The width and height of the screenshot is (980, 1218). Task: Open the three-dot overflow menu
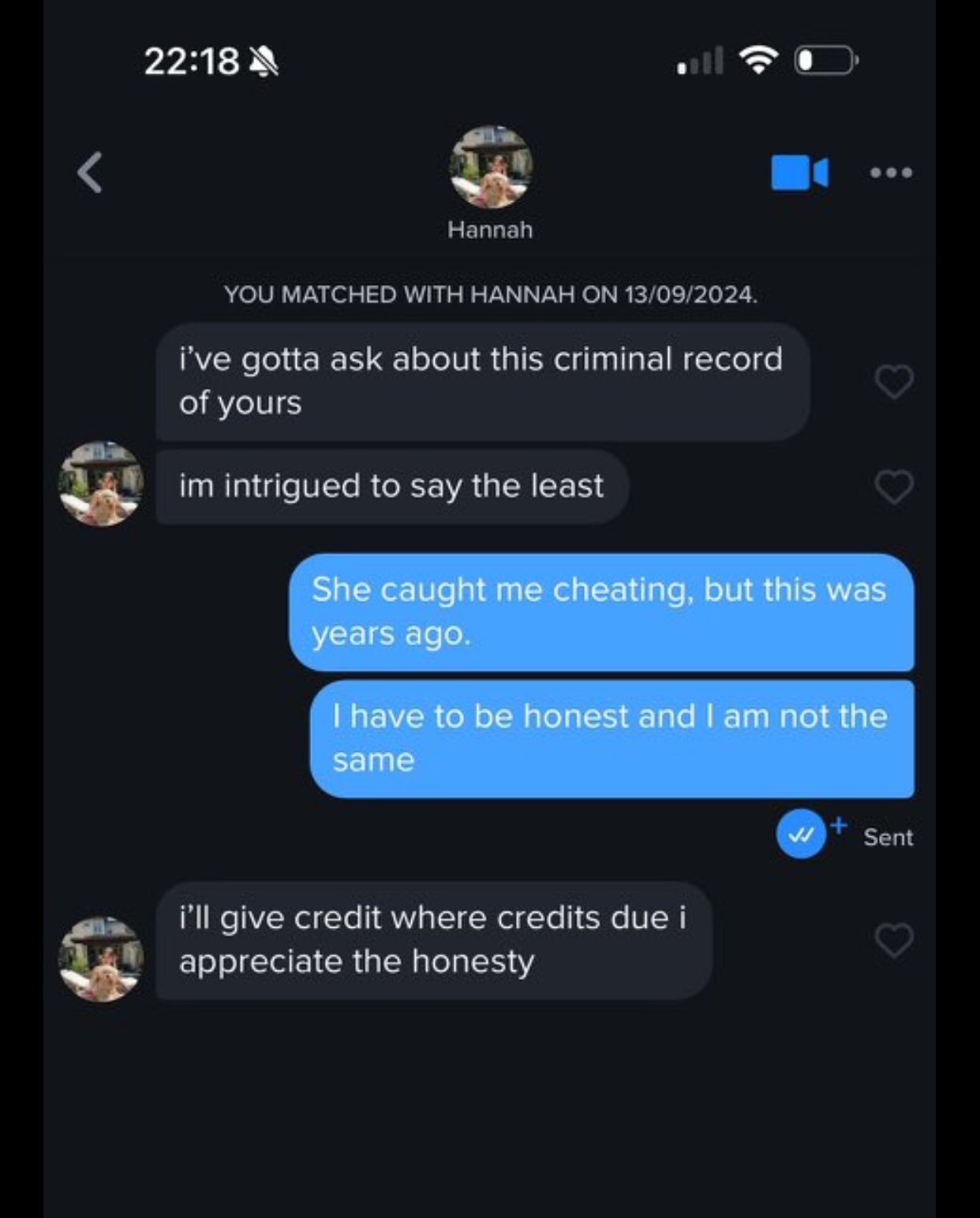[891, 172]
